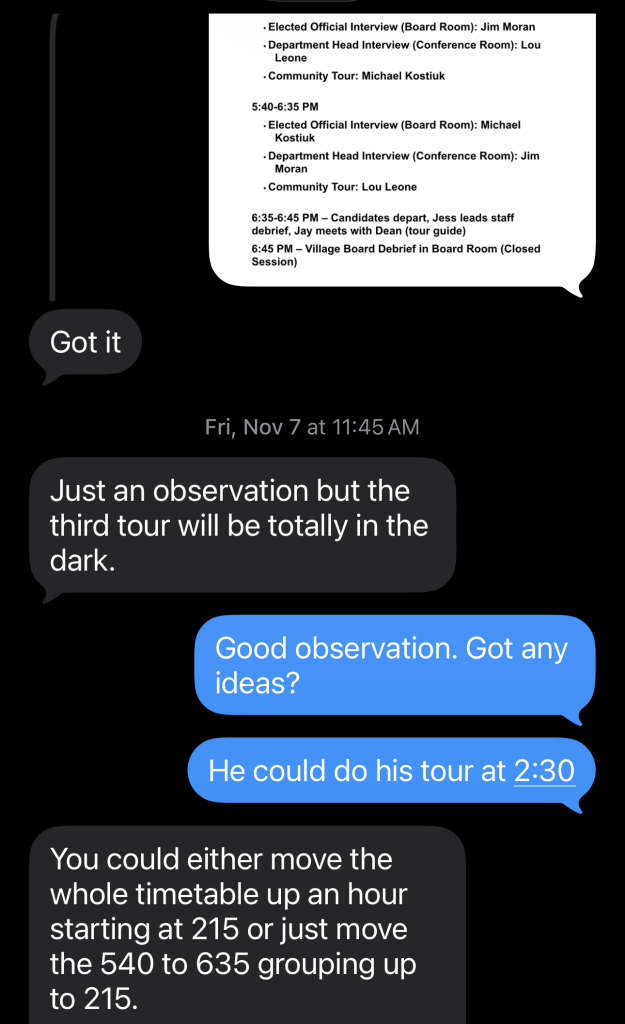This screenshot has width=625, height=1024.
Task: Tap the underlined 2:30 time link
Action: 544,771
